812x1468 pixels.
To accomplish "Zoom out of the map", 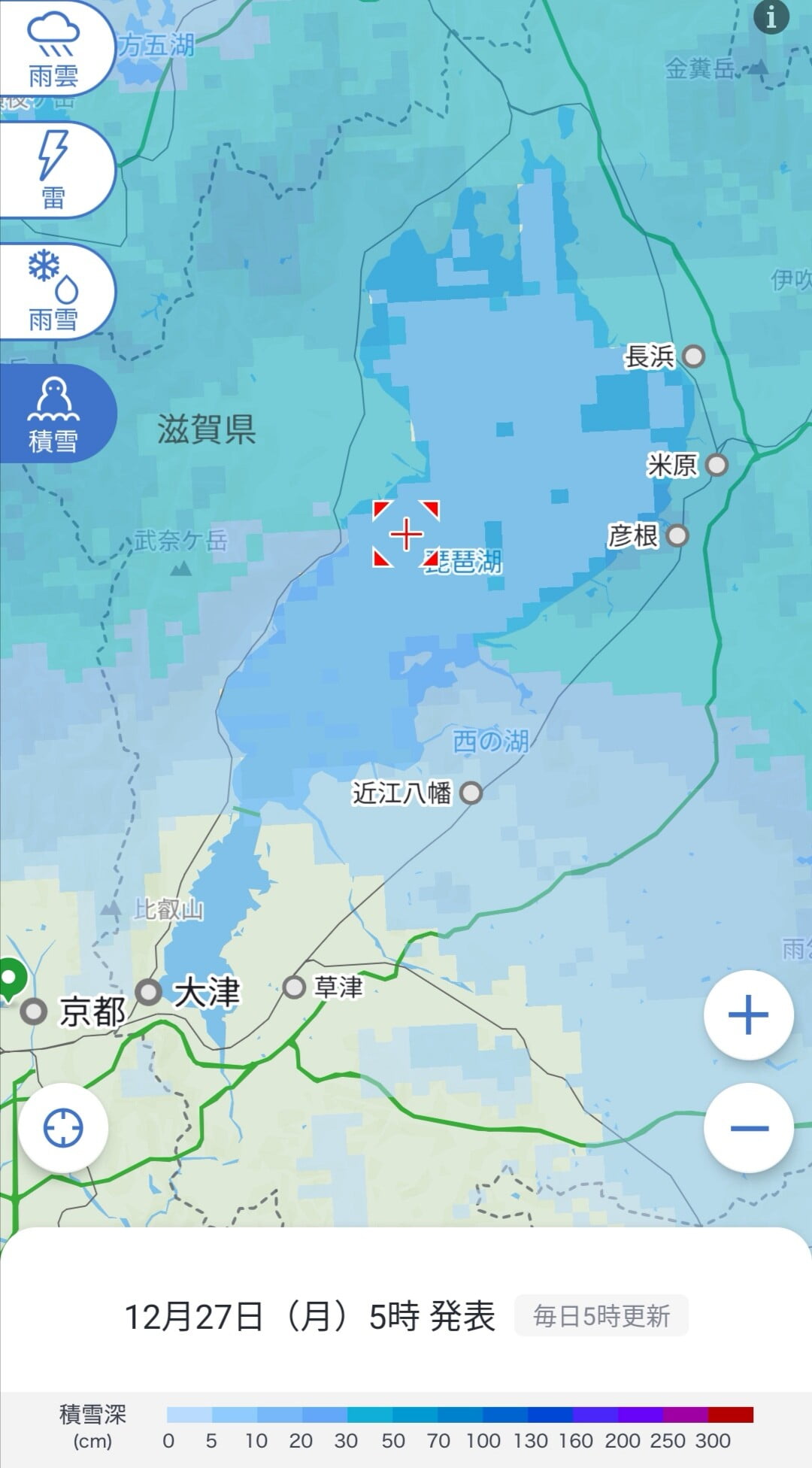I will click(x=749, y=1128).
